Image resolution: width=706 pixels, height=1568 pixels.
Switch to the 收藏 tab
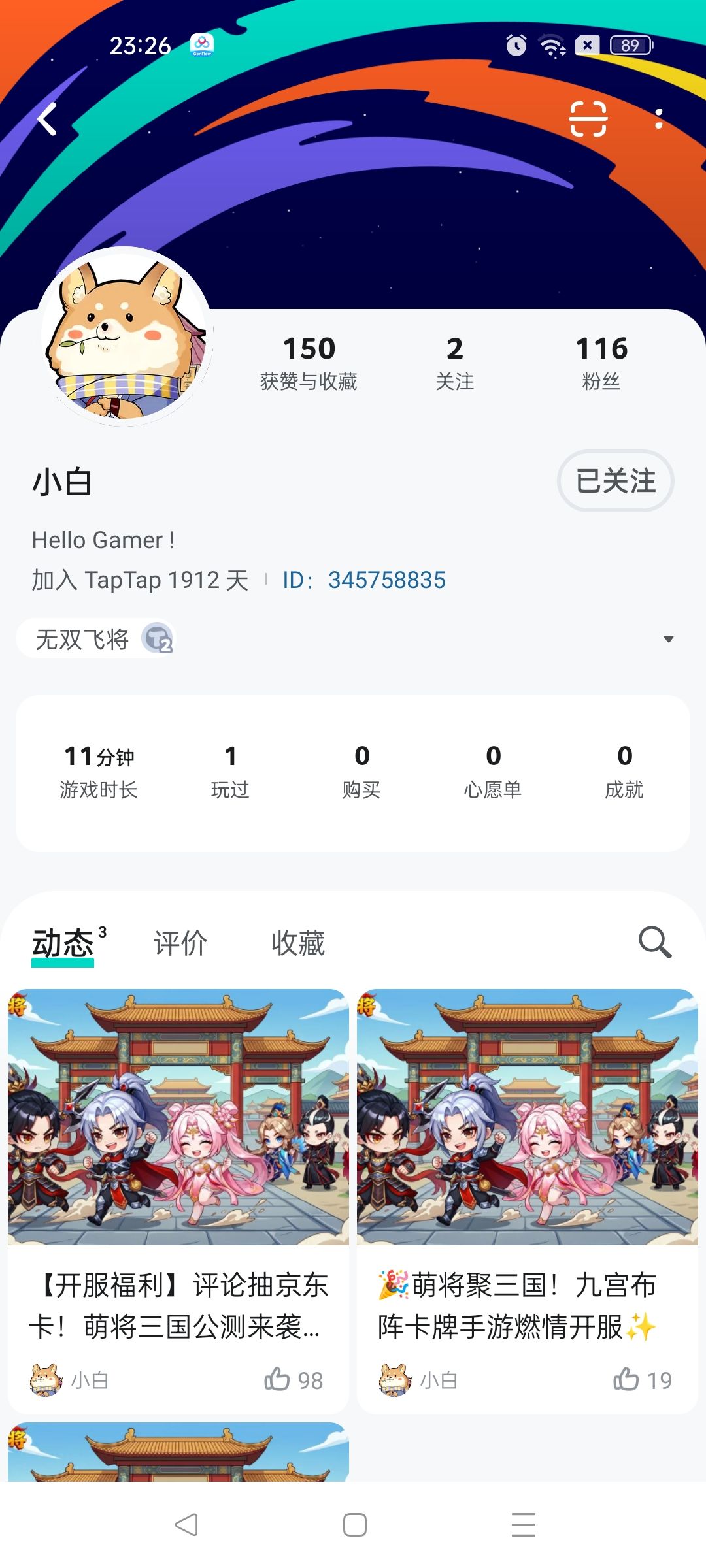click(x=298, y=943)
